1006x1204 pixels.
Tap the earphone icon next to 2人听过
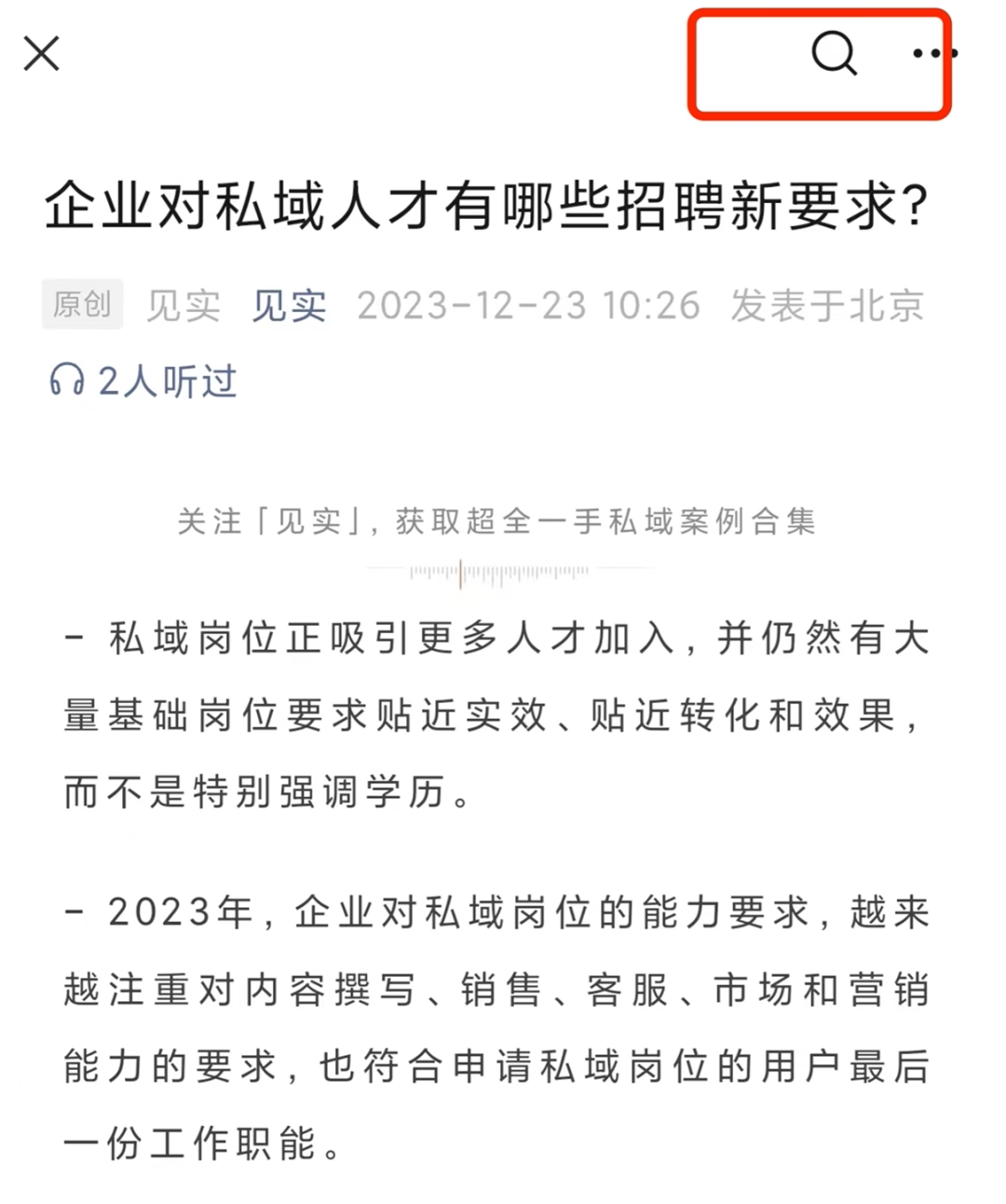[67, 382]
